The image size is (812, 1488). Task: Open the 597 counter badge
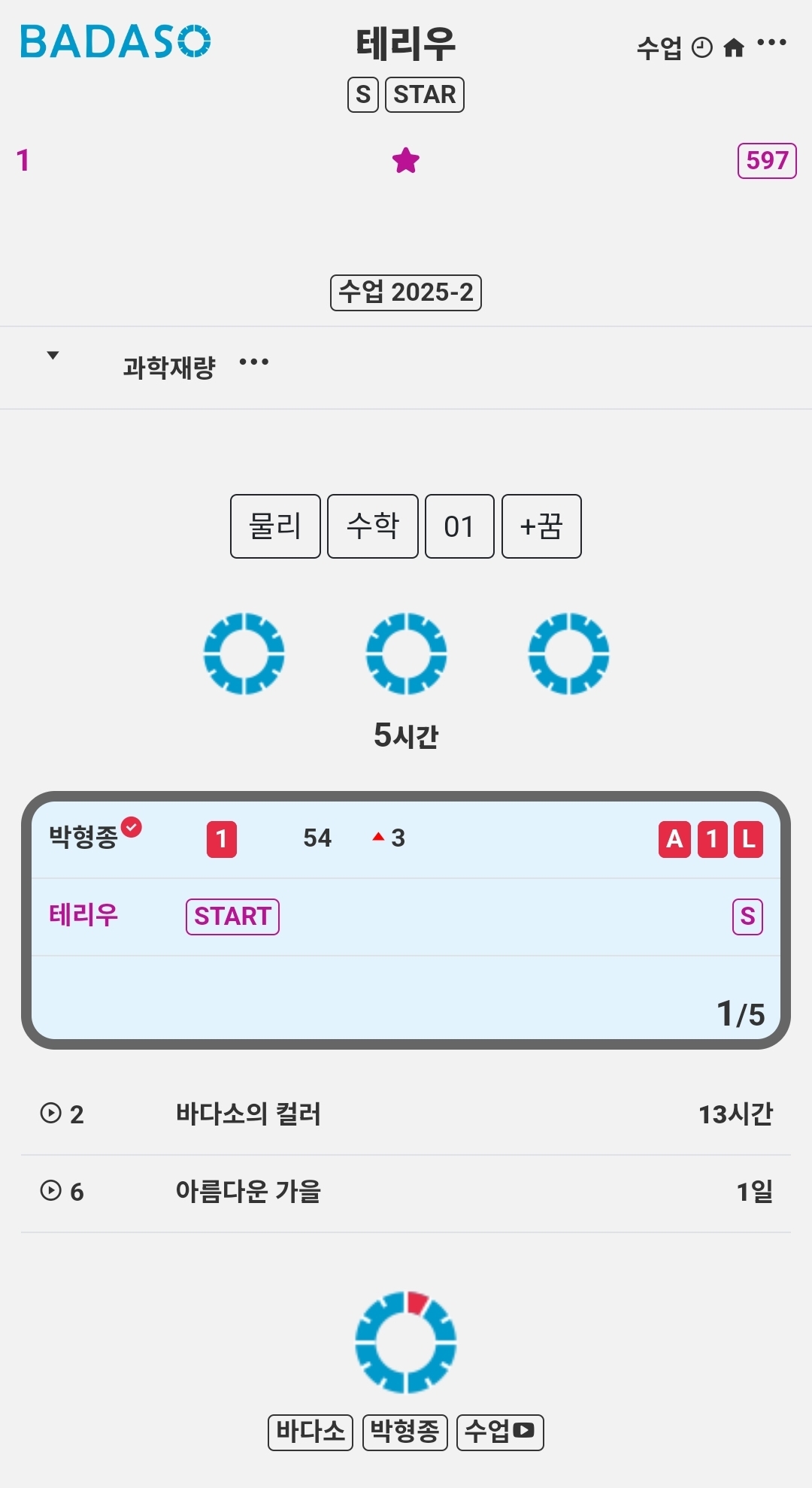click(766, 160)
